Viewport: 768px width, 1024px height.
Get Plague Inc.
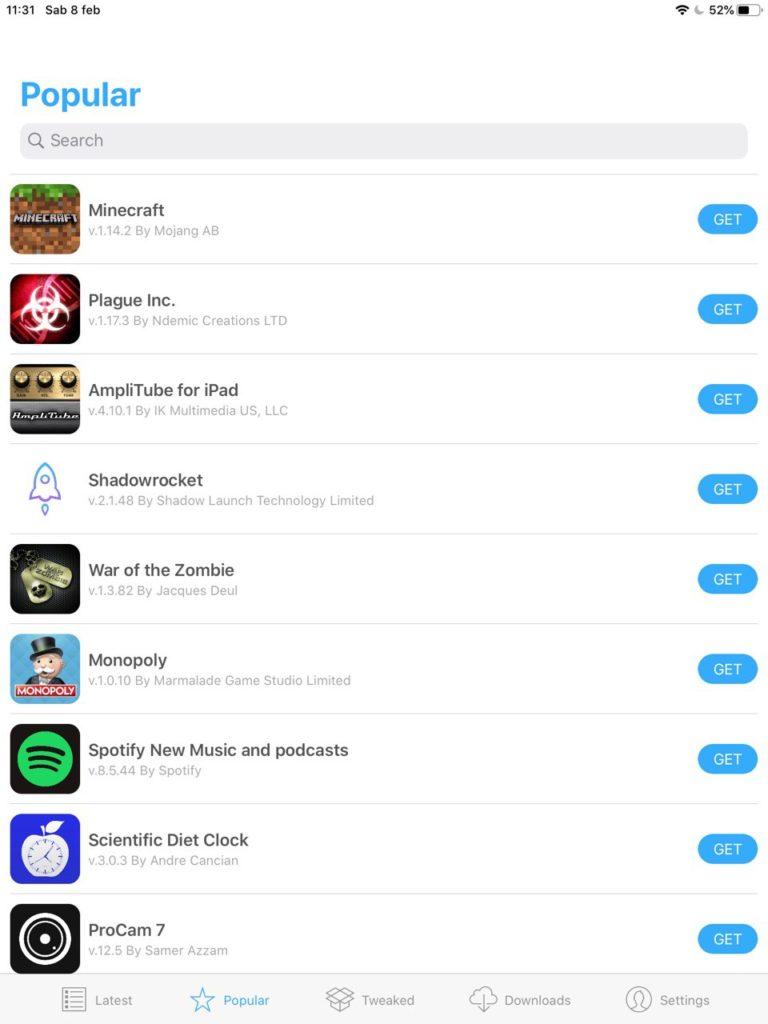[x=727, y=309]
